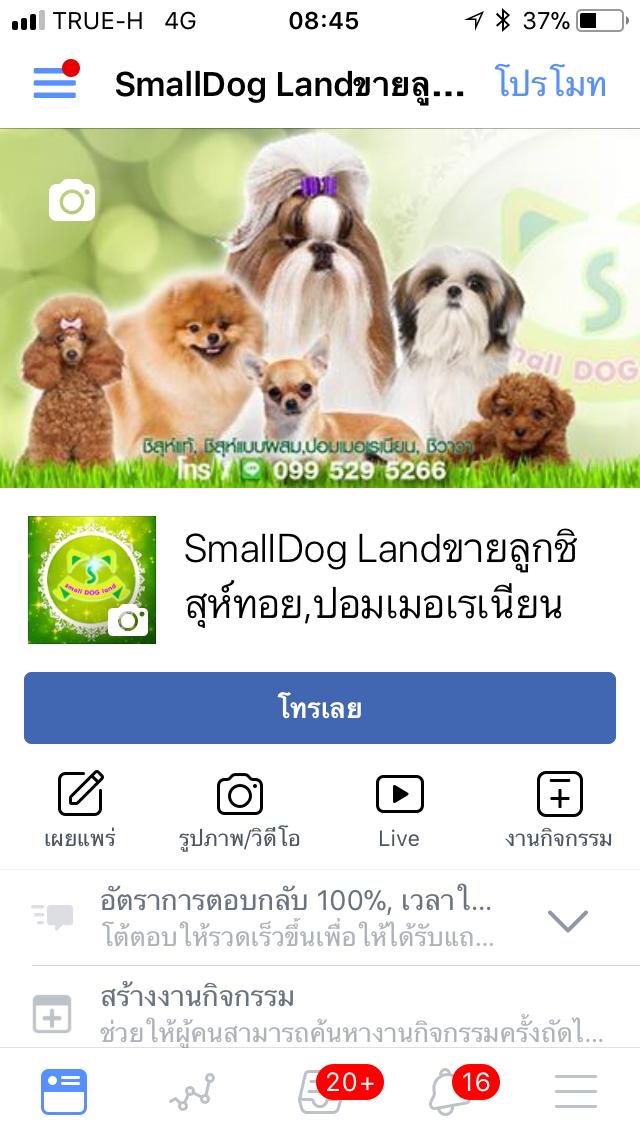
Task: Open the สร้างงานกิจกรรม create event row
Action: 320,1013
